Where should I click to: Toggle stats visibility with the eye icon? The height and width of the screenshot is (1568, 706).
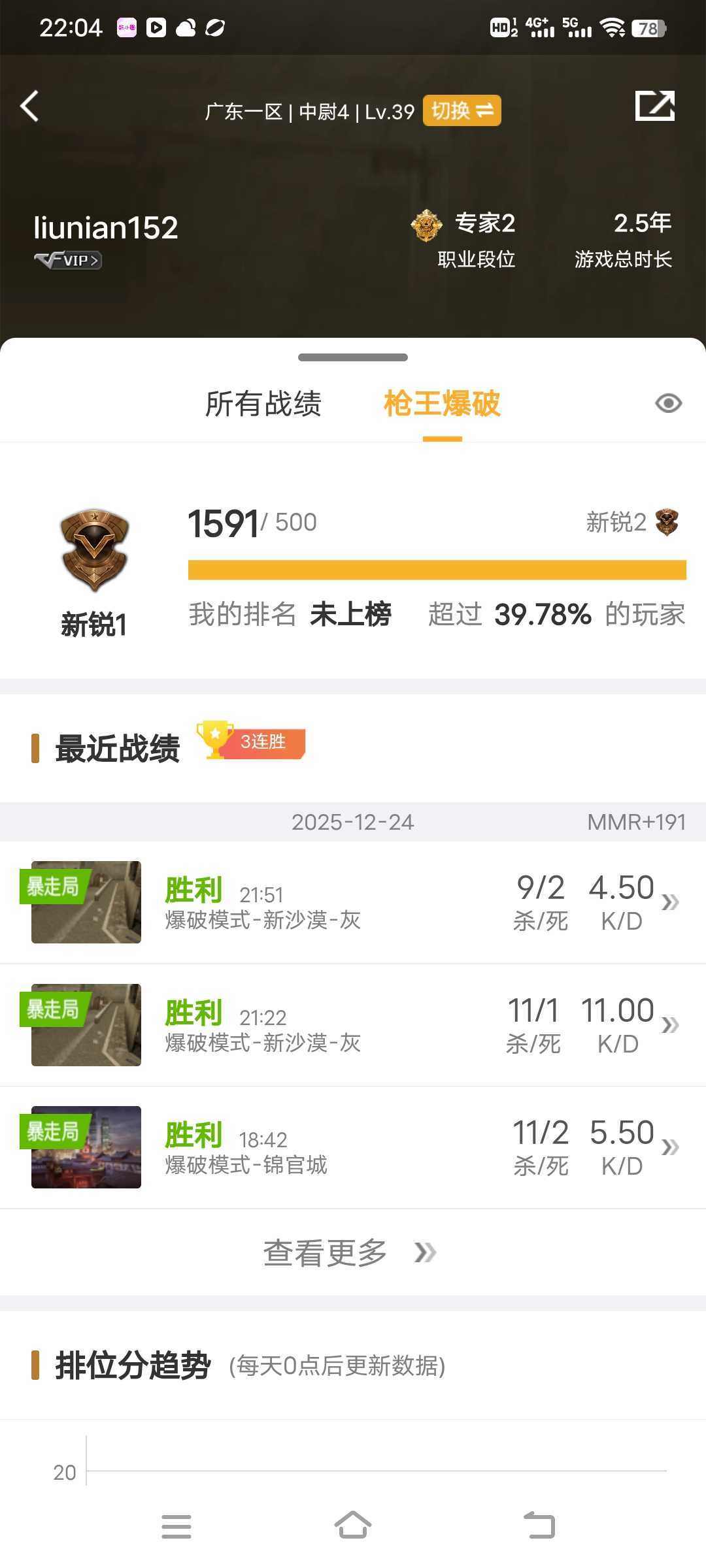tap(668, 404)
